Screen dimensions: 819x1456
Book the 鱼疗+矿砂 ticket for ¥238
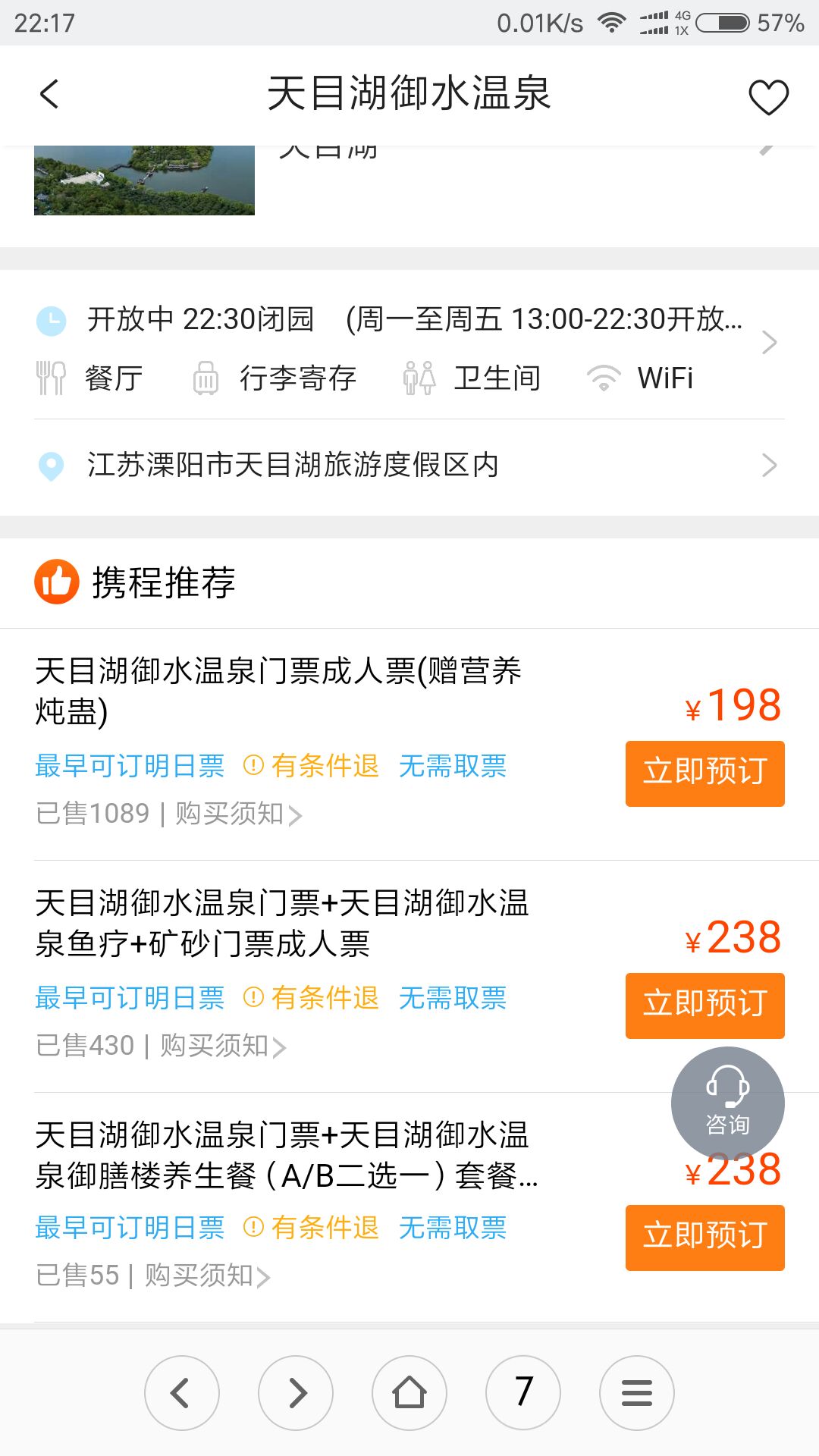[704, 1005]
